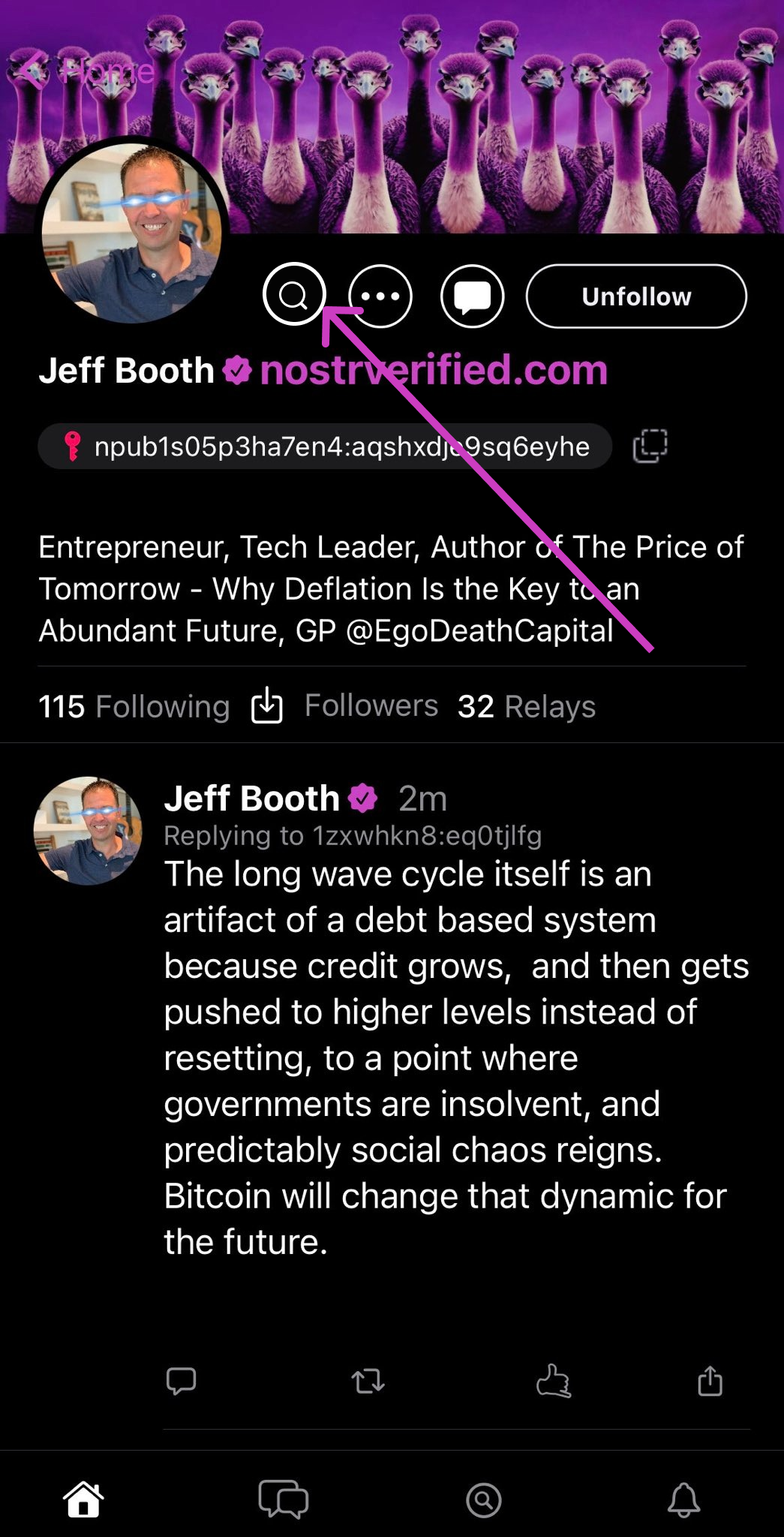Open Jeff Booth's large profile picture
784x1537 pixels.
[132, 233]
